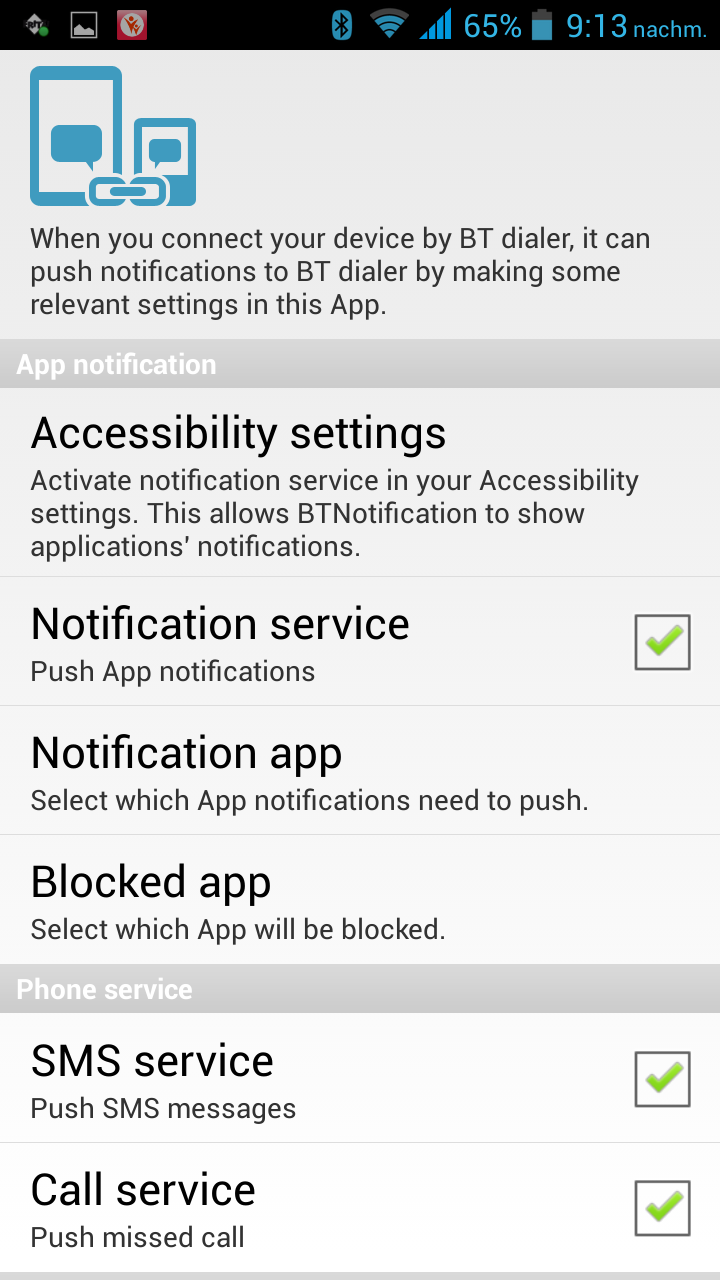
Task: Disable the SMS service checkbox
Action: [x=662, y=1079]
